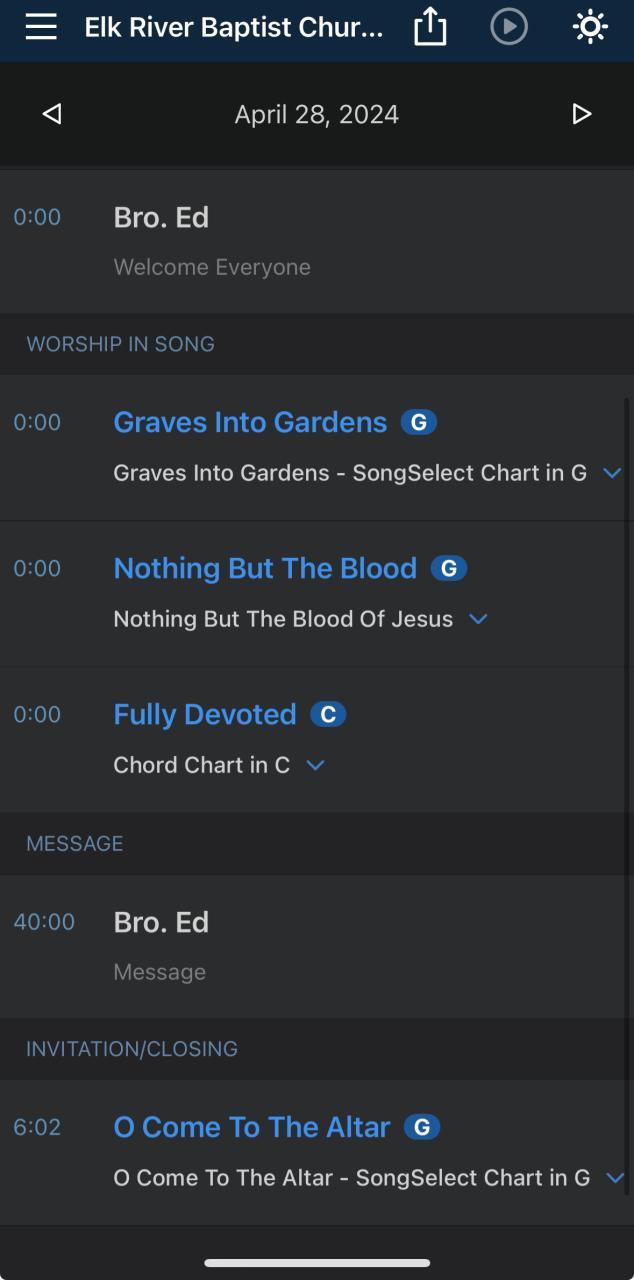Expand Graves Into Gardens chart attachments
This screenshot has height=1280, width=634.
[x=612, y=473]
